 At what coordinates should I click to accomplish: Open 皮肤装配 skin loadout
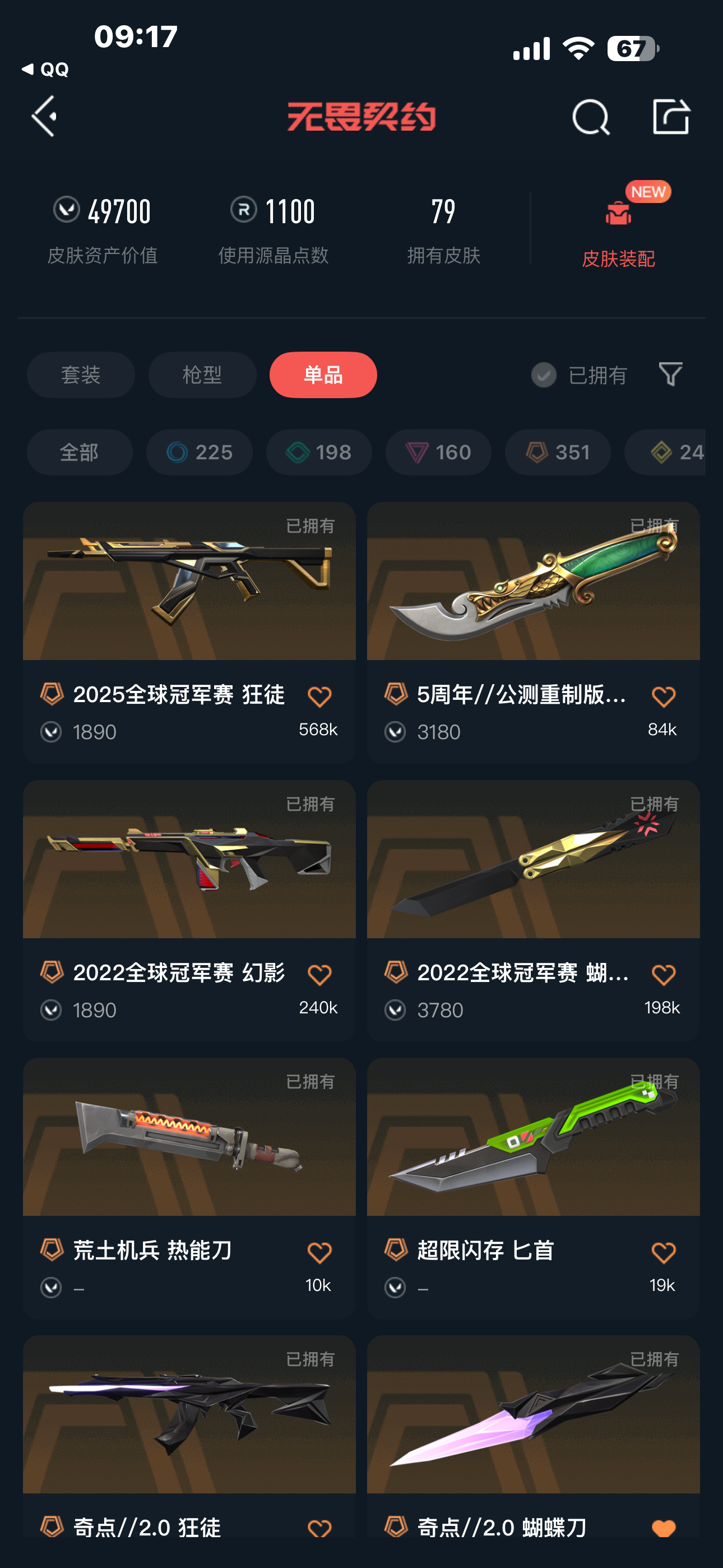(618, 231)
